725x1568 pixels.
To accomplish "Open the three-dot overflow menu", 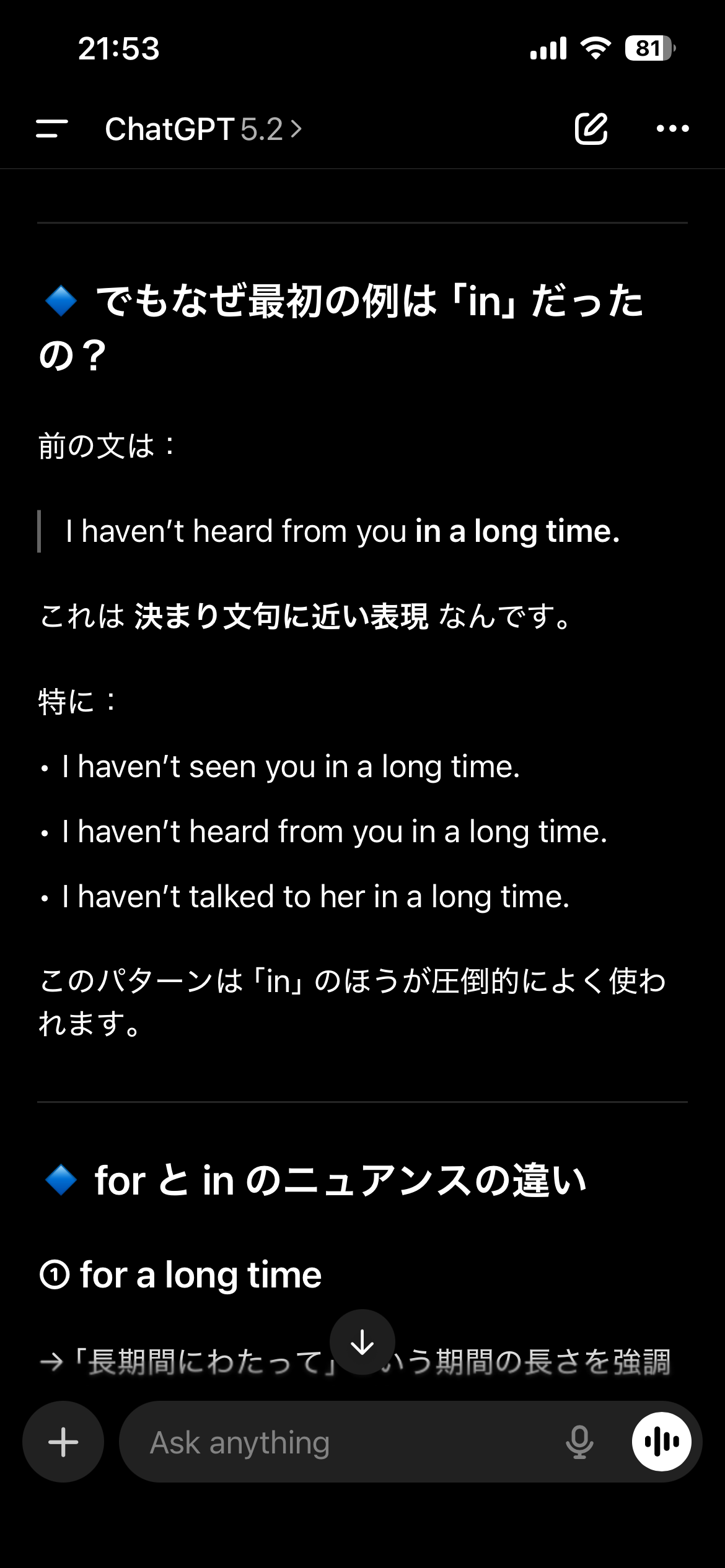I will 672,129.
